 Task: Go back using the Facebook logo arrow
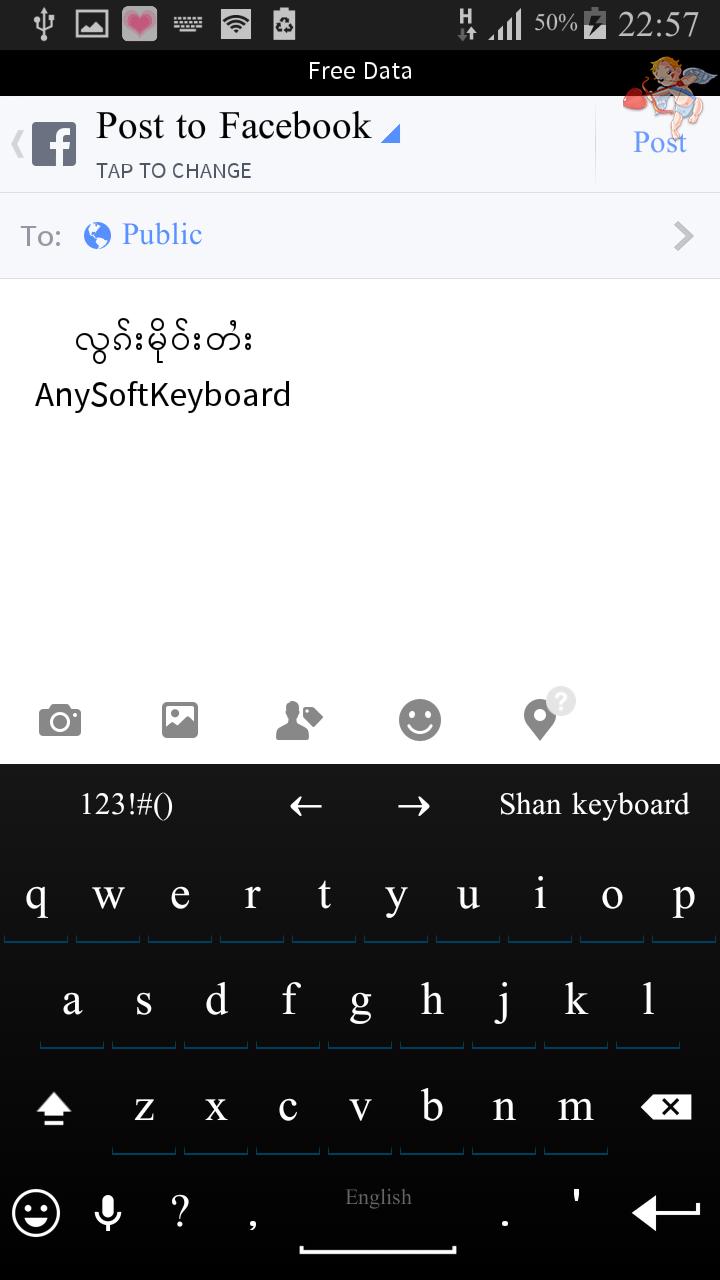click(x=44, y=145)
